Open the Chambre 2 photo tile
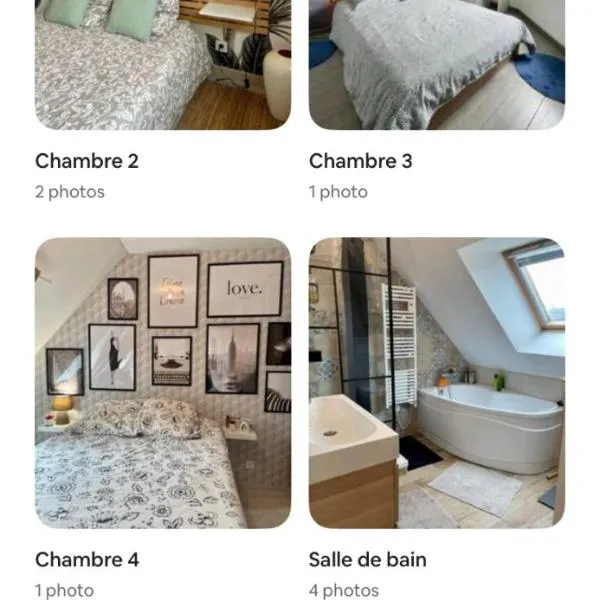600x600 pixels. click(x=163, y=65)
